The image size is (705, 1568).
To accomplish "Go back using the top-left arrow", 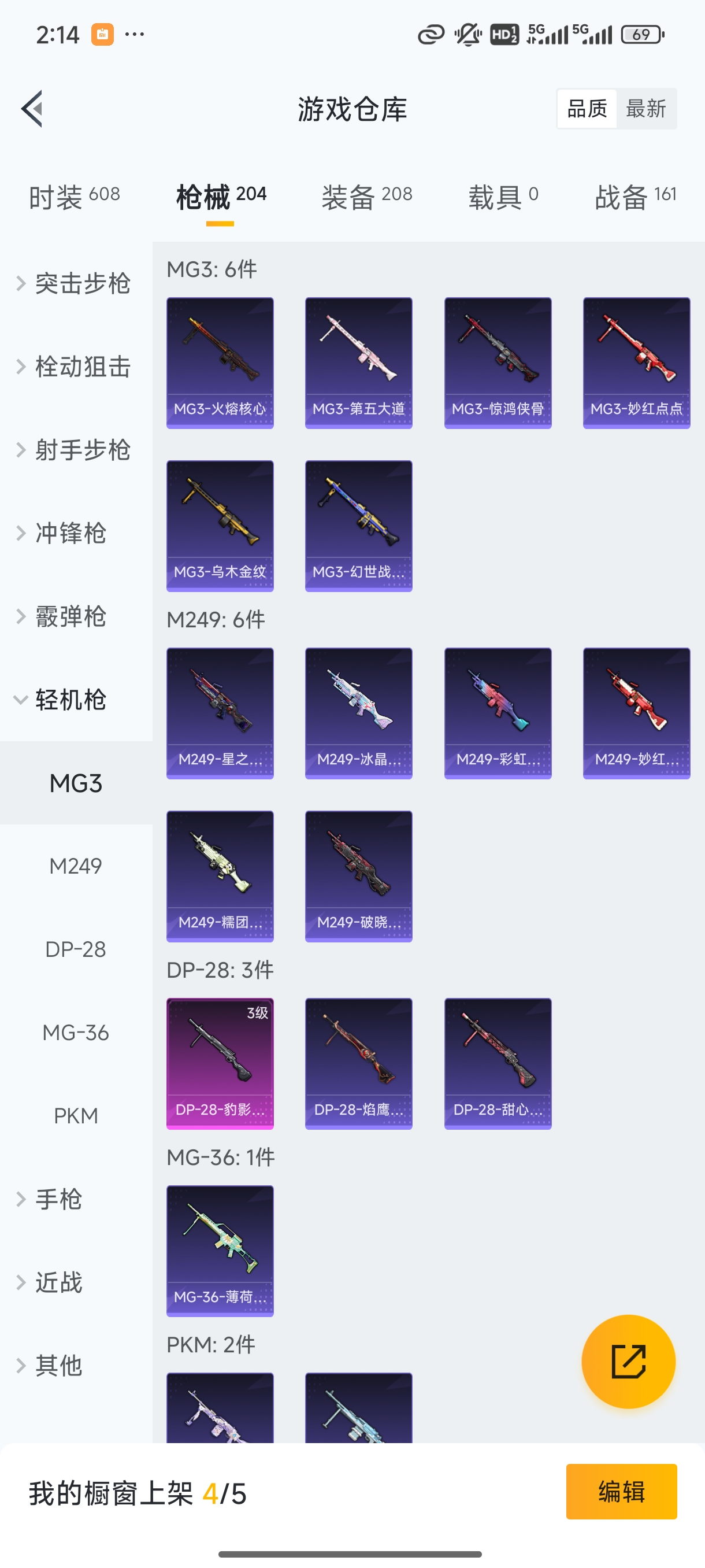I will pos(32,109).
